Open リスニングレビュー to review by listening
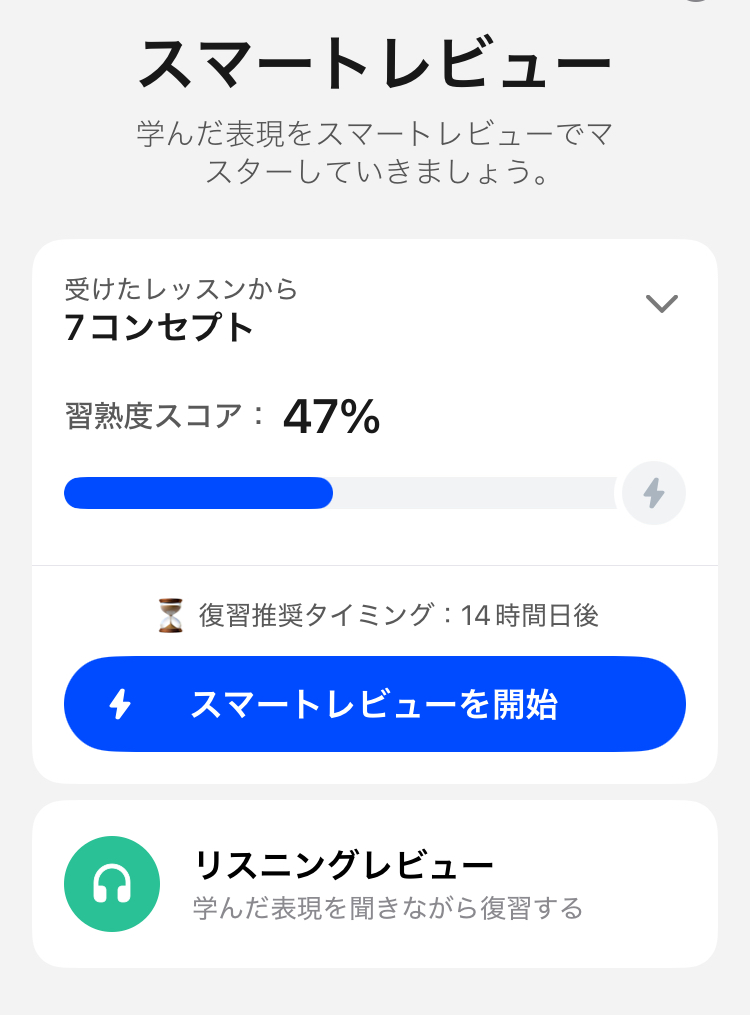Viewport: 750px width, 1015px height. pos(375,884)
